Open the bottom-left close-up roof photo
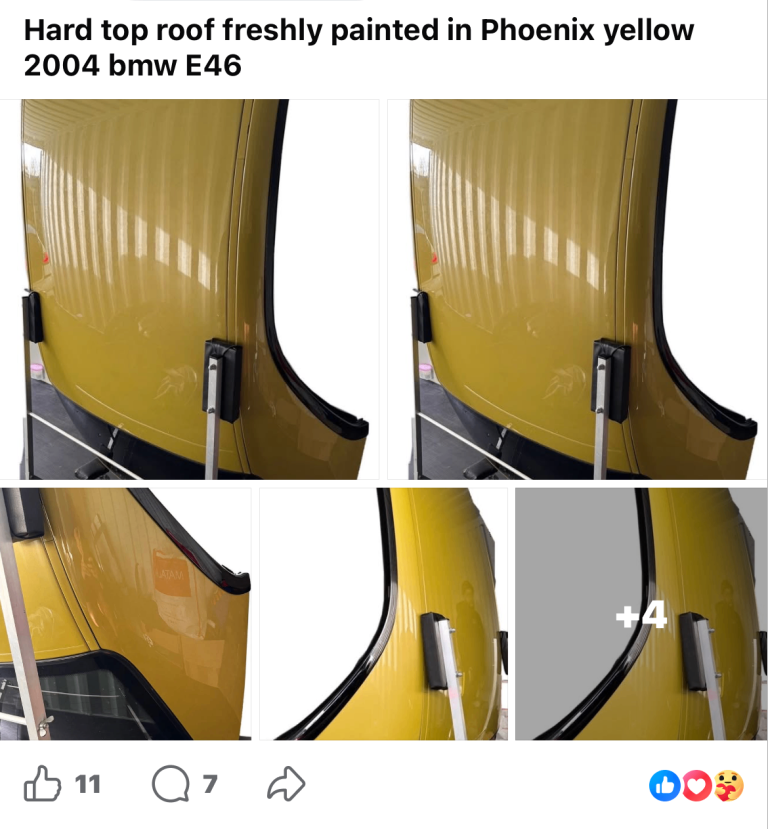This screenshot has height=829, width=768. click(125, 614)
